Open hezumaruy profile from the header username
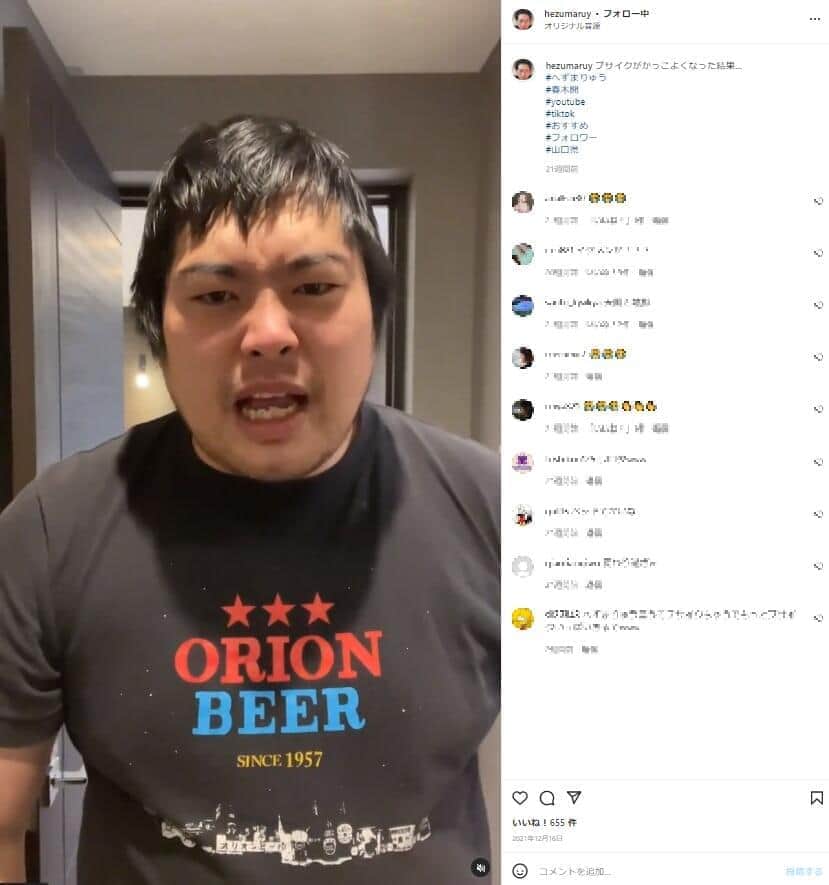 click(569, 14)
